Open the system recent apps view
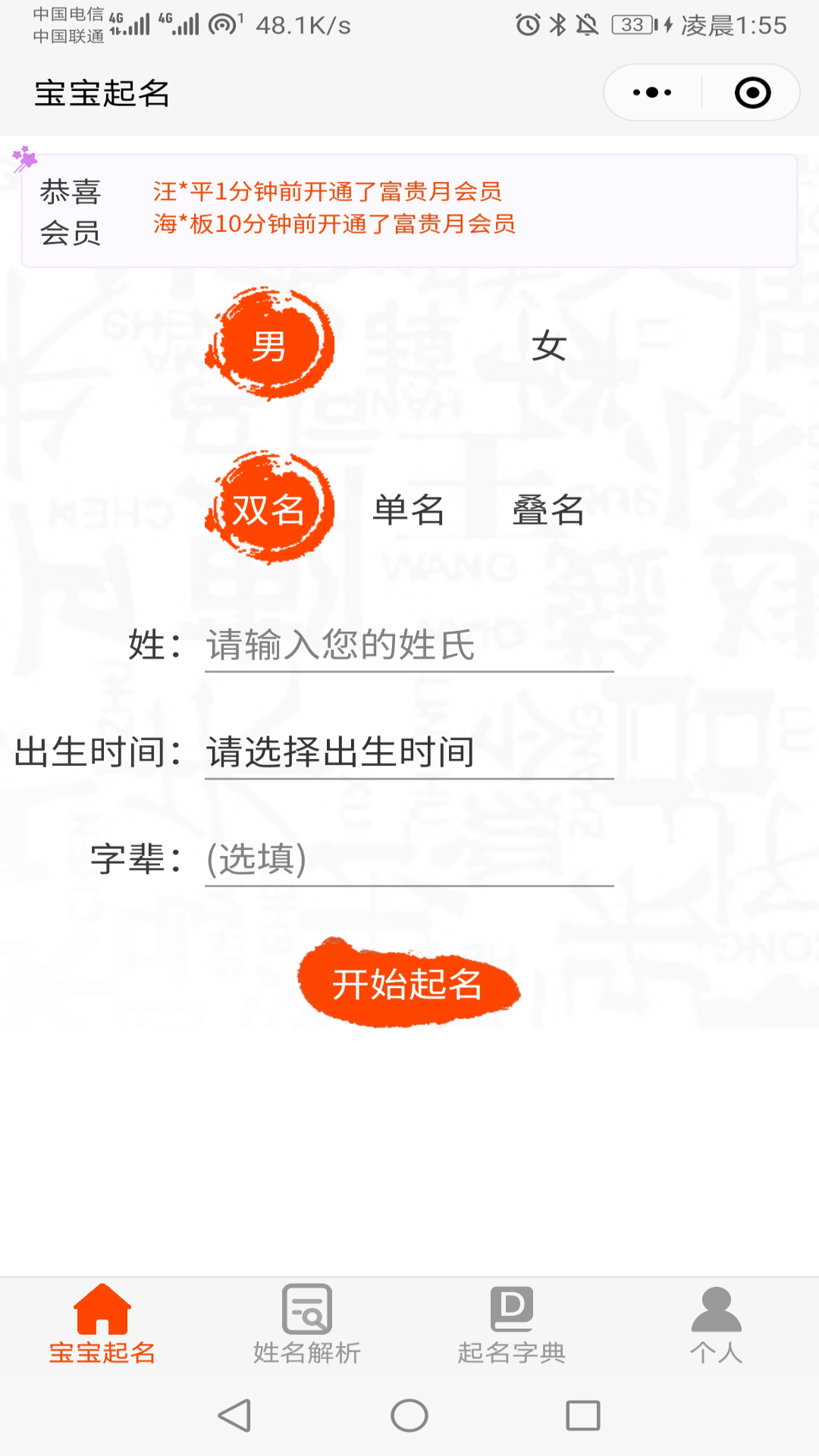The height and width of the screenshot is (1456, 819). coord(583,1415)
